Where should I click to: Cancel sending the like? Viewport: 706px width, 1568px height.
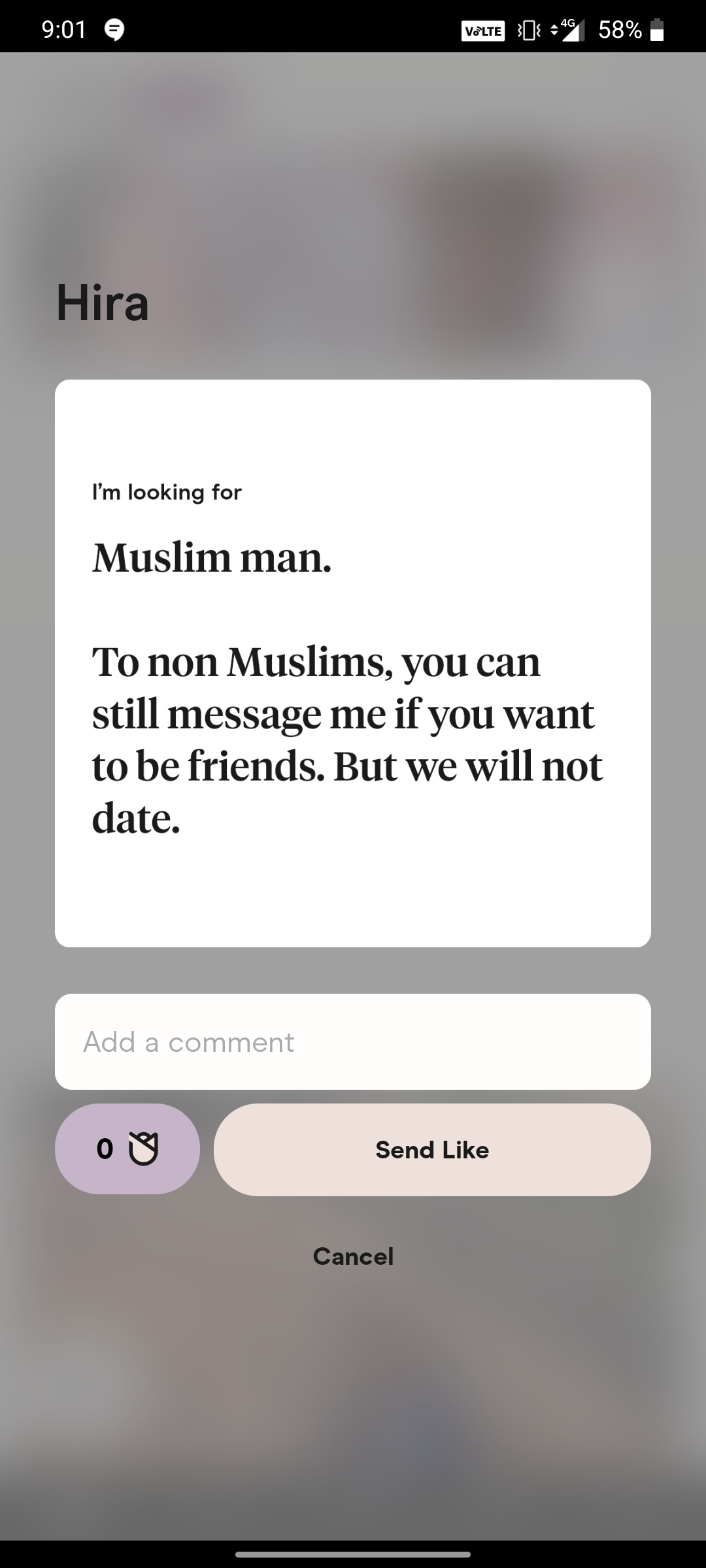coord(353,1256)
